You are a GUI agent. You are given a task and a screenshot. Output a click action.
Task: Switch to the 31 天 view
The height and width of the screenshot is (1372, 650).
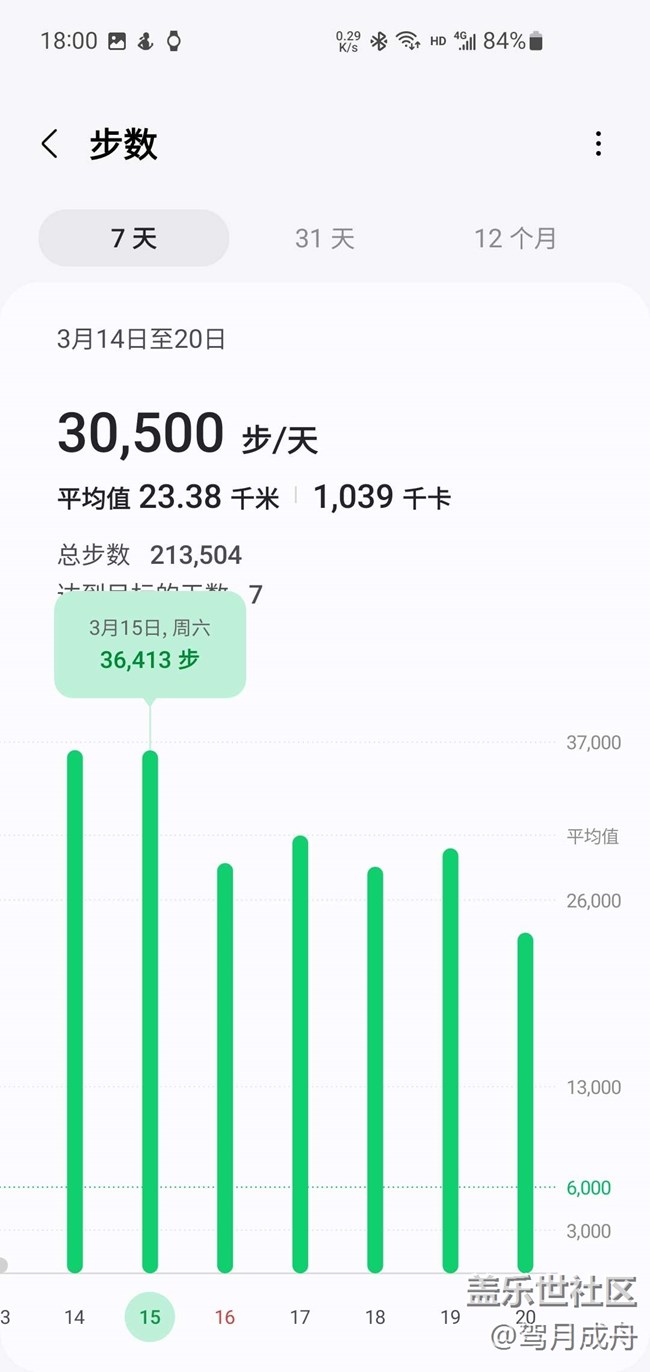tap(325, 238)
